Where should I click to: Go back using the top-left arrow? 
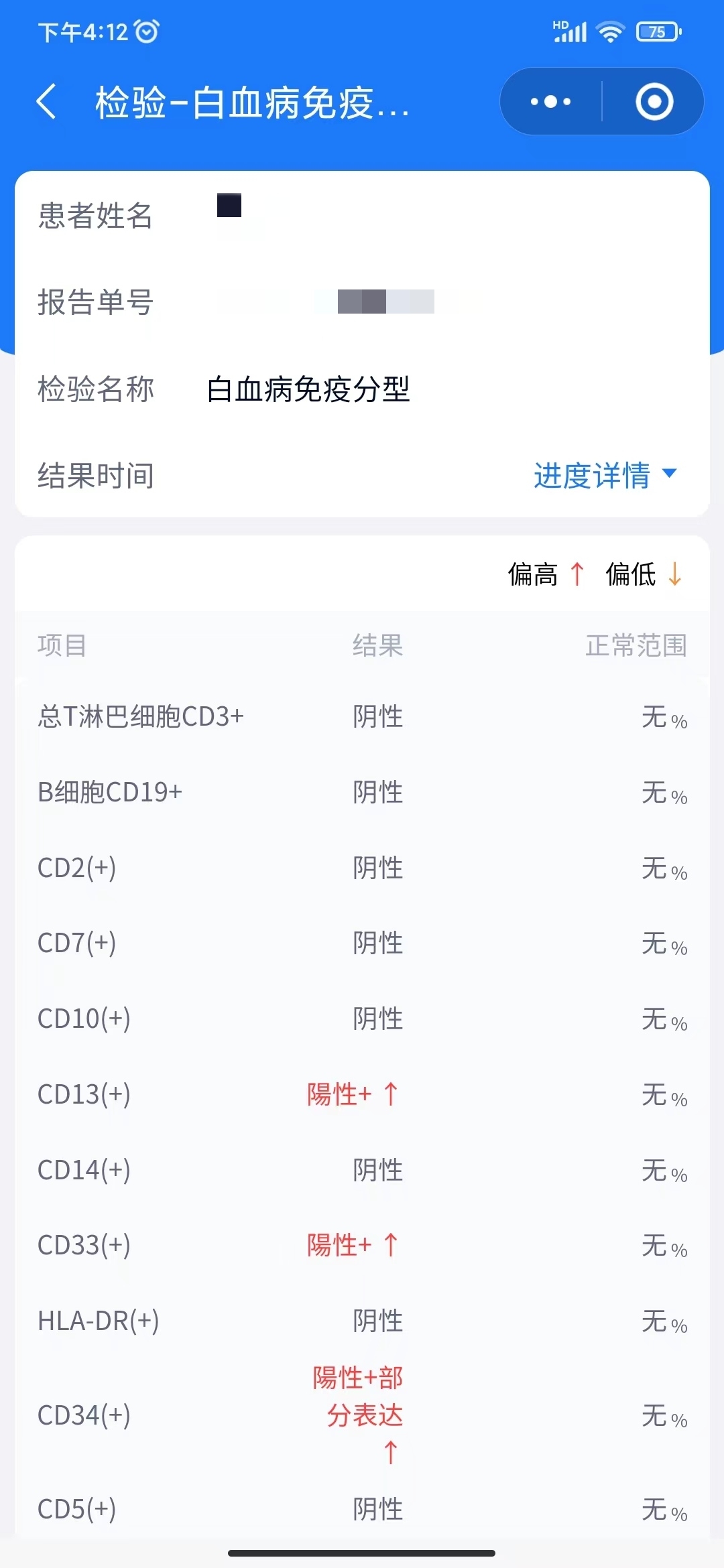point(46,102)
